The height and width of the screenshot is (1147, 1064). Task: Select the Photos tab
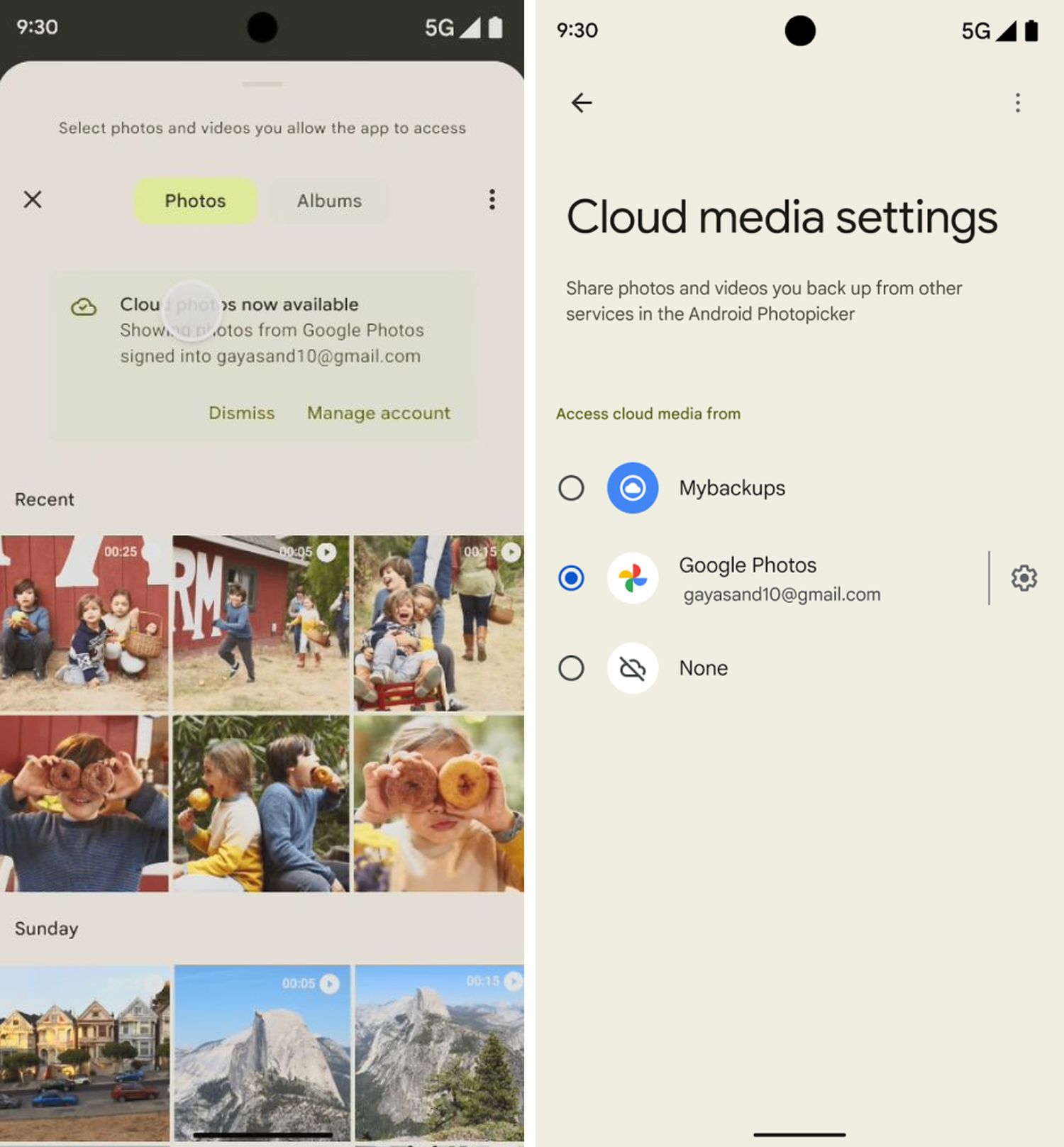pyautogui.click(x=195, y=201)
